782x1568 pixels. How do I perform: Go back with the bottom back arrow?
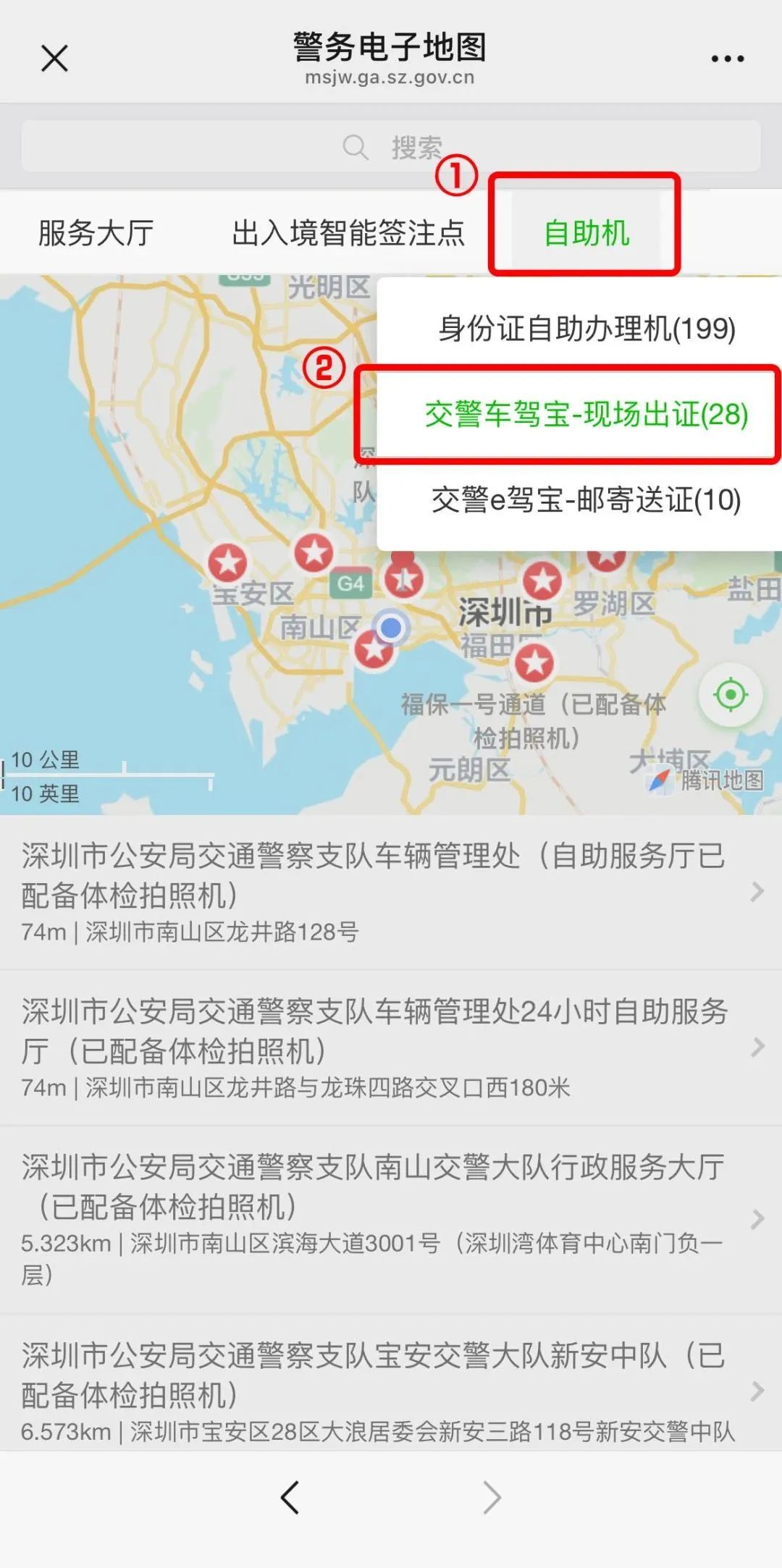click(x=290, y=1497)
